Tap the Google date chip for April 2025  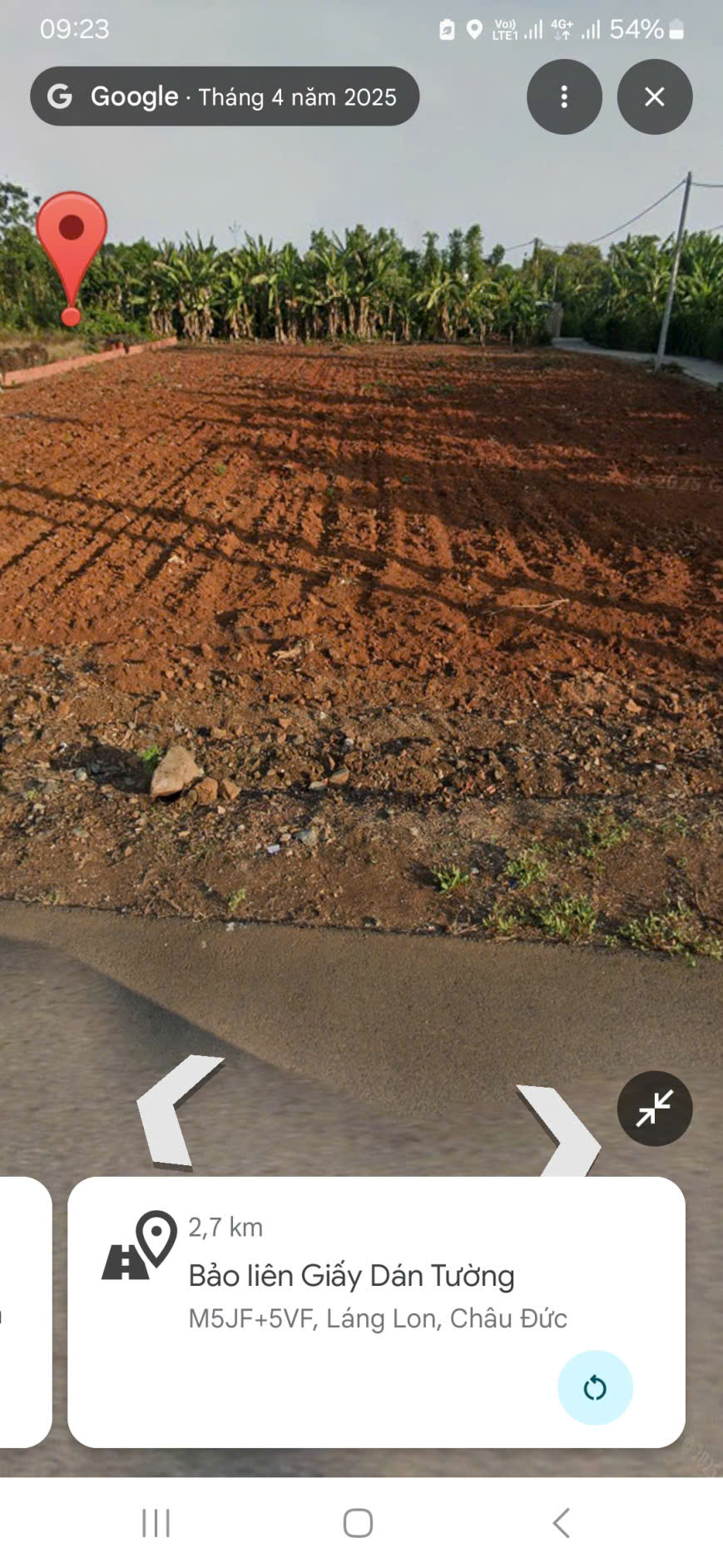click(225, 97)
